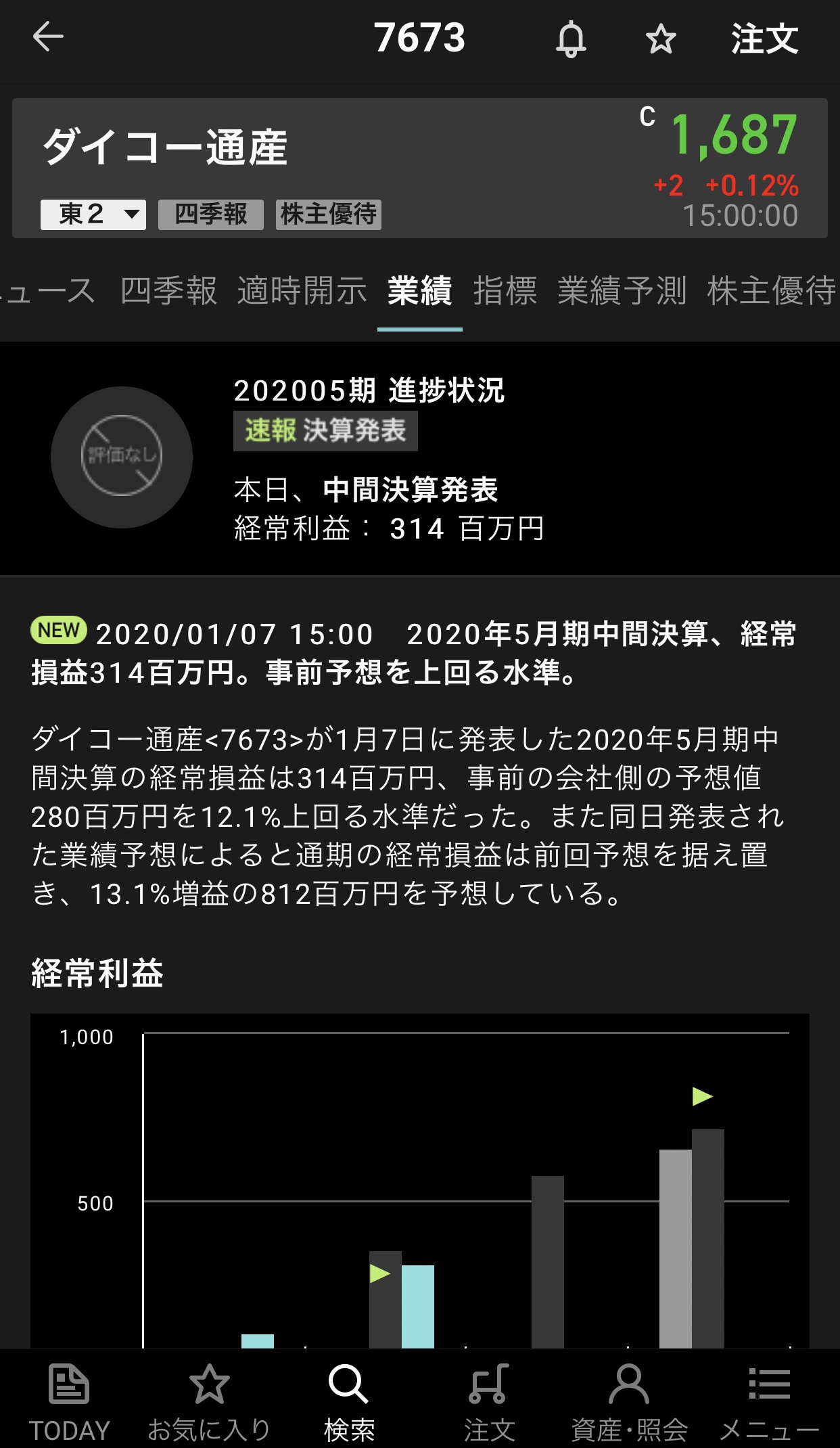Image resolution: width=840 pixels, height=1448 pixels.
Task: Add ダイコー通産 to favorites with the star
Action: [660, 39]
